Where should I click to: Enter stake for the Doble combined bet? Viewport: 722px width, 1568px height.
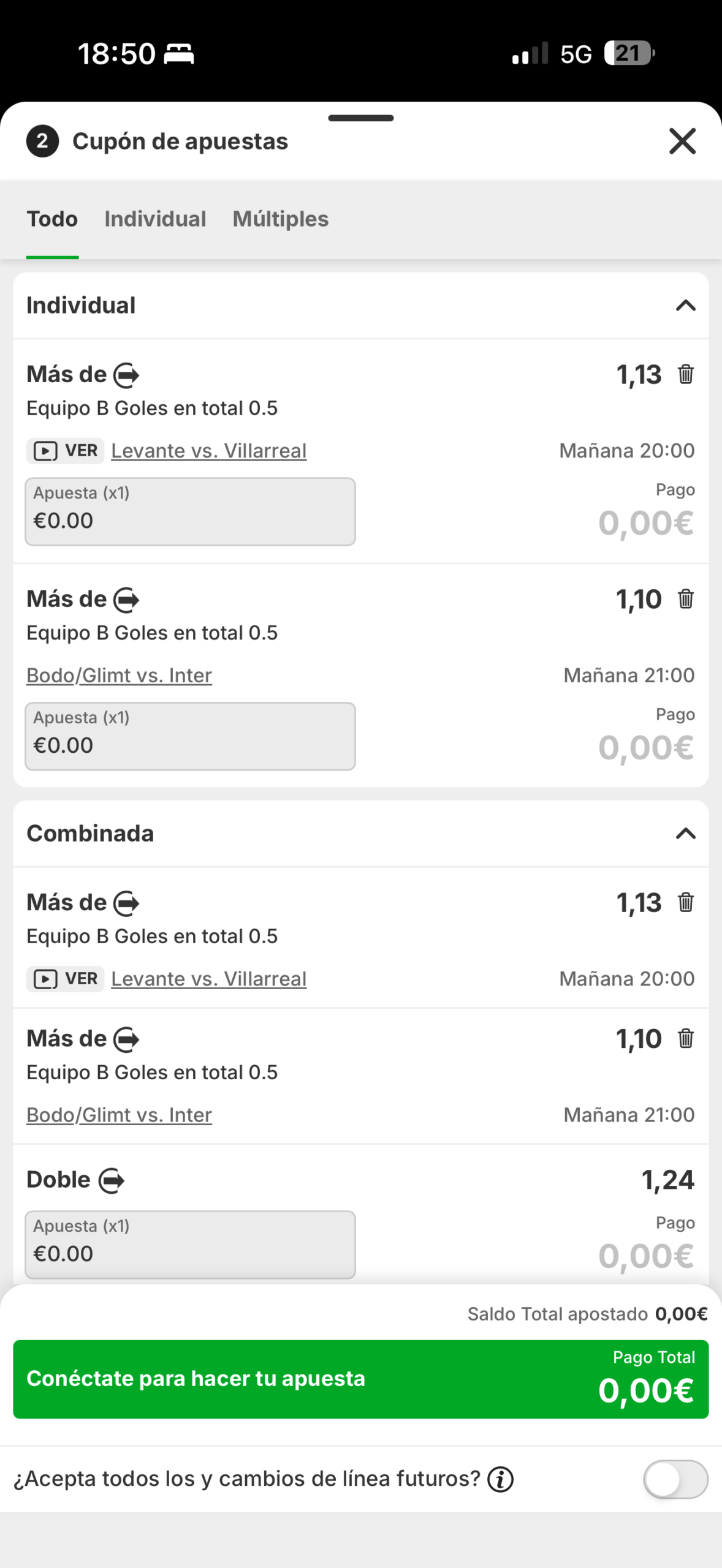tap(190, 1245)
